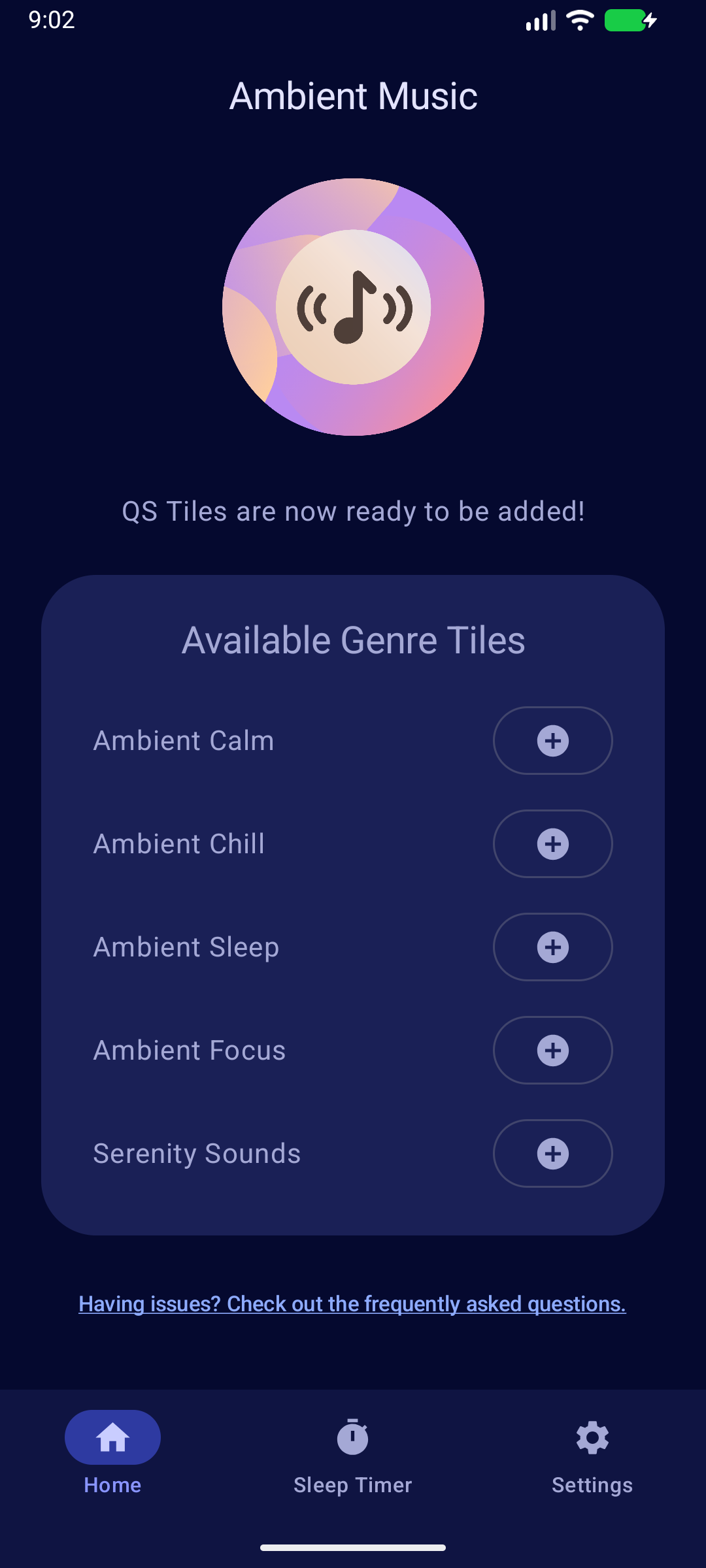Tap the plus button for Ambient Sleep
Screen dimensions: 706x1568
click(x=552, y=947)
